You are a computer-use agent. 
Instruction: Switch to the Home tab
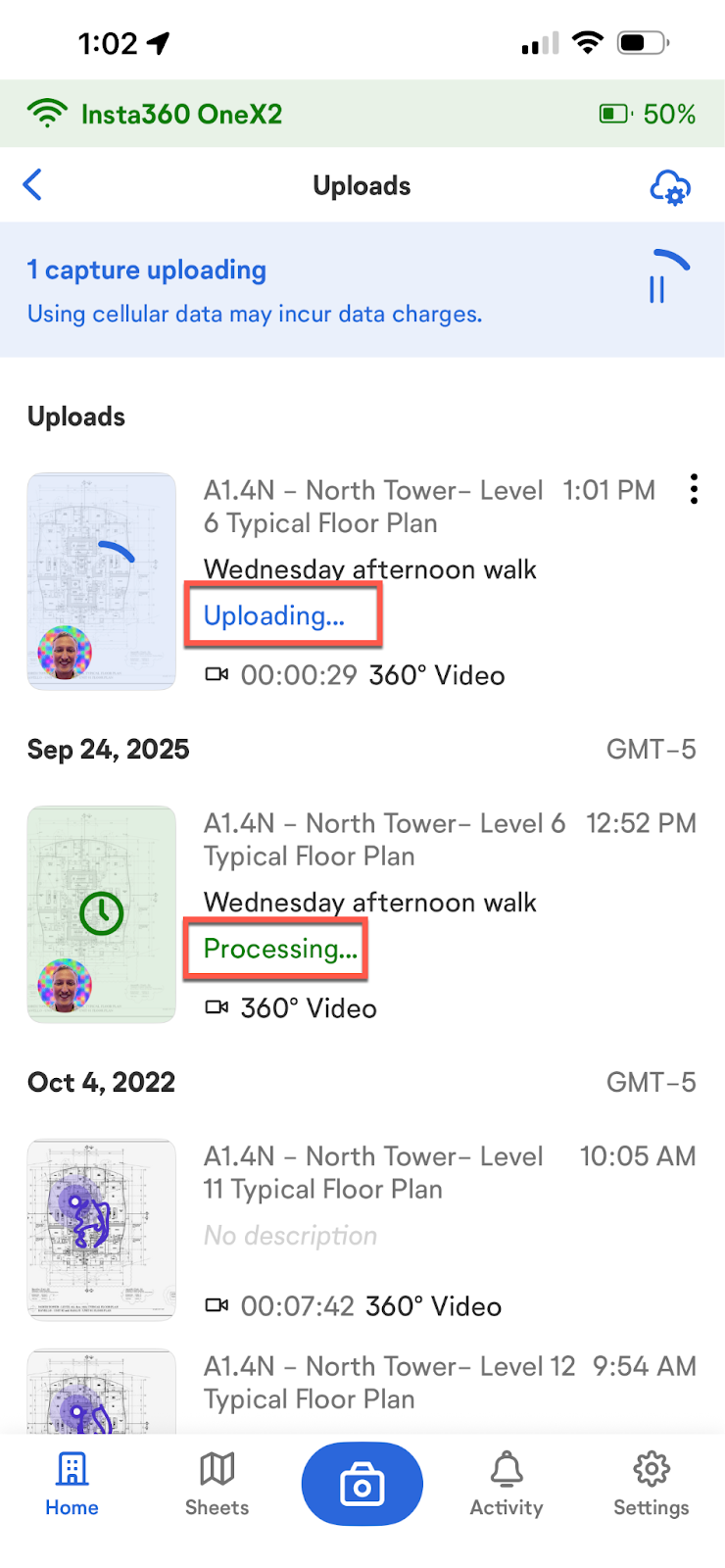point(72,1485)
